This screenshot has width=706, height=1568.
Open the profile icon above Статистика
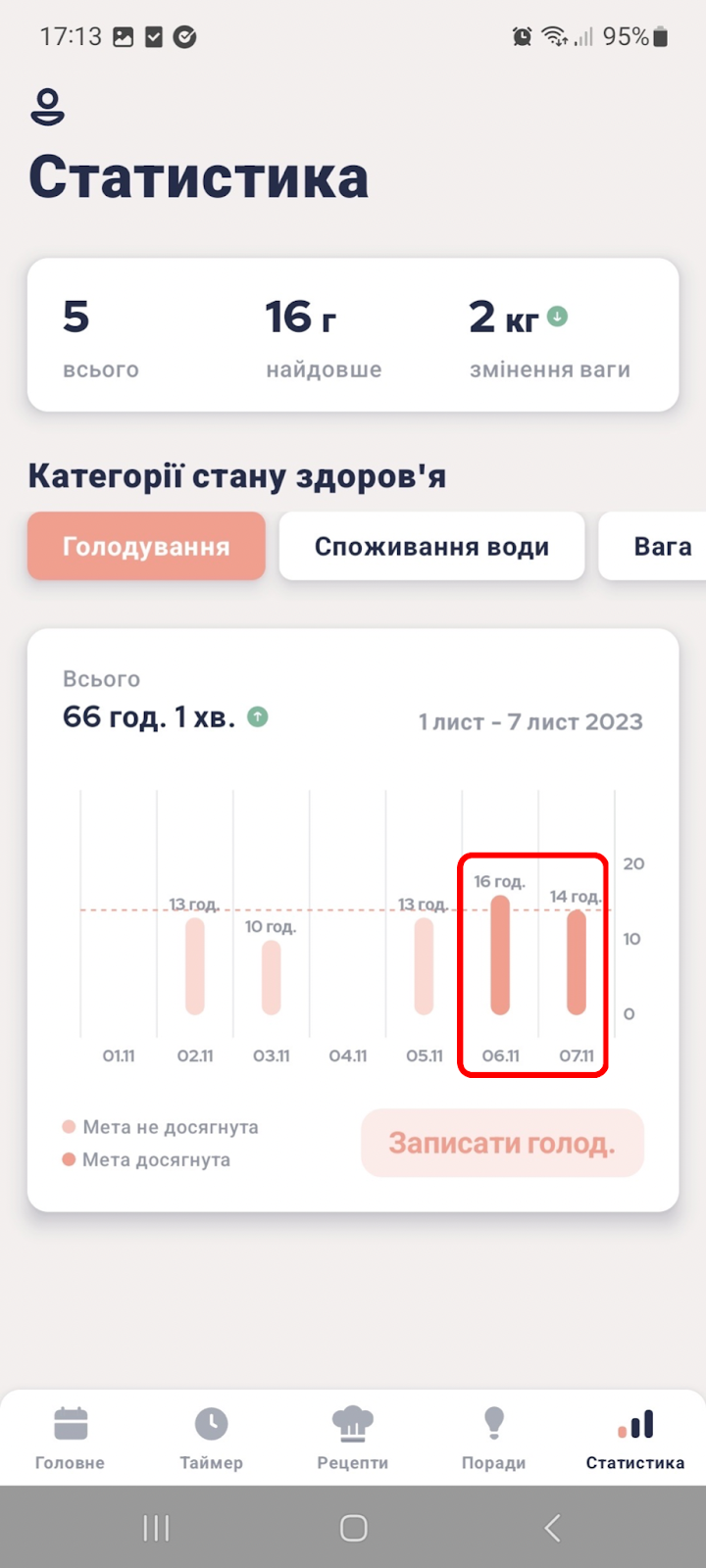point(47,106)
